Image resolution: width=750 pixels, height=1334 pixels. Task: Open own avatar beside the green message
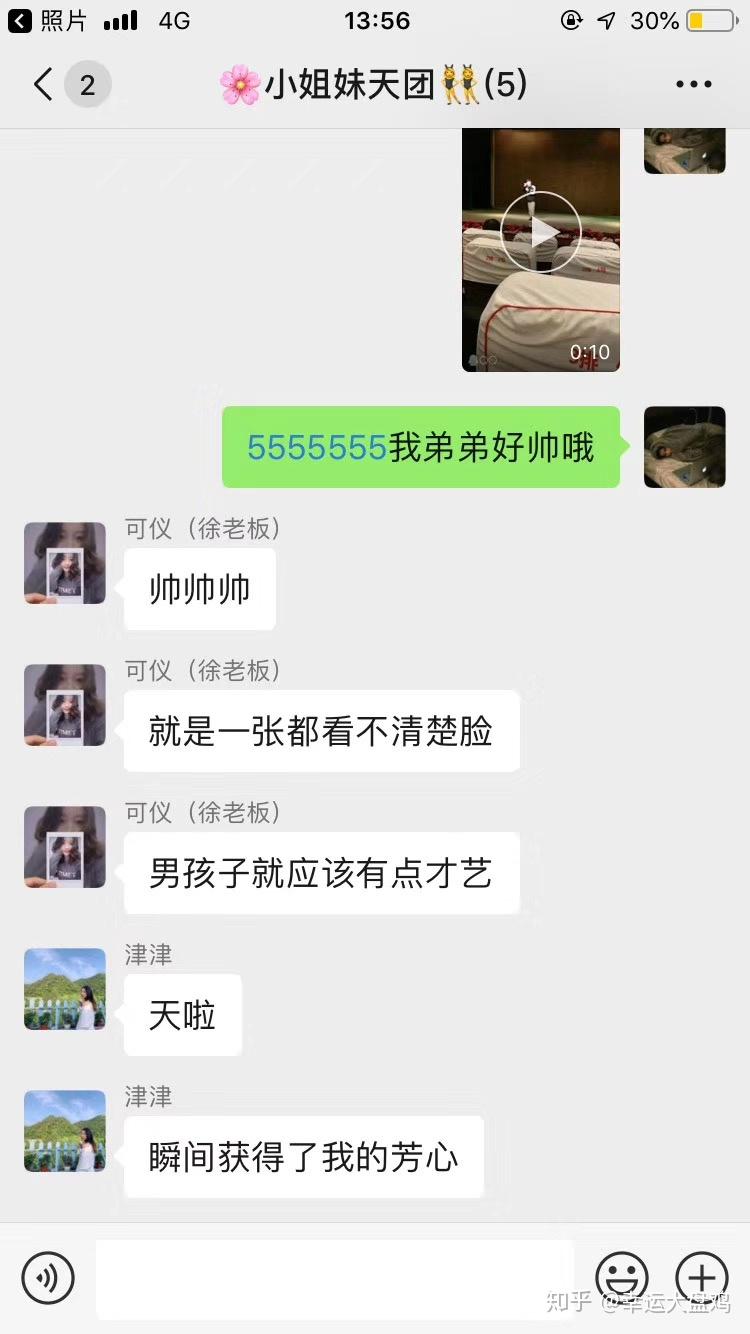coord(684,447)
